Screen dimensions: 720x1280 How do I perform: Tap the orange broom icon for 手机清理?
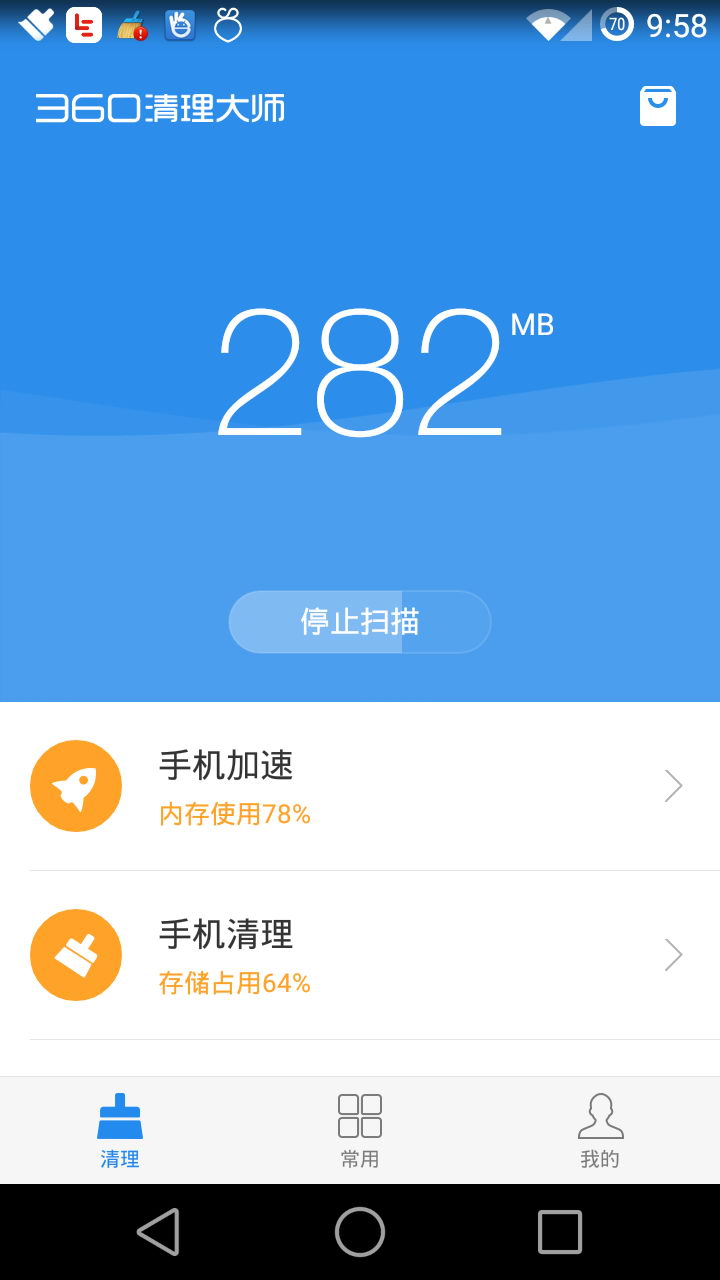click(76, 955)
